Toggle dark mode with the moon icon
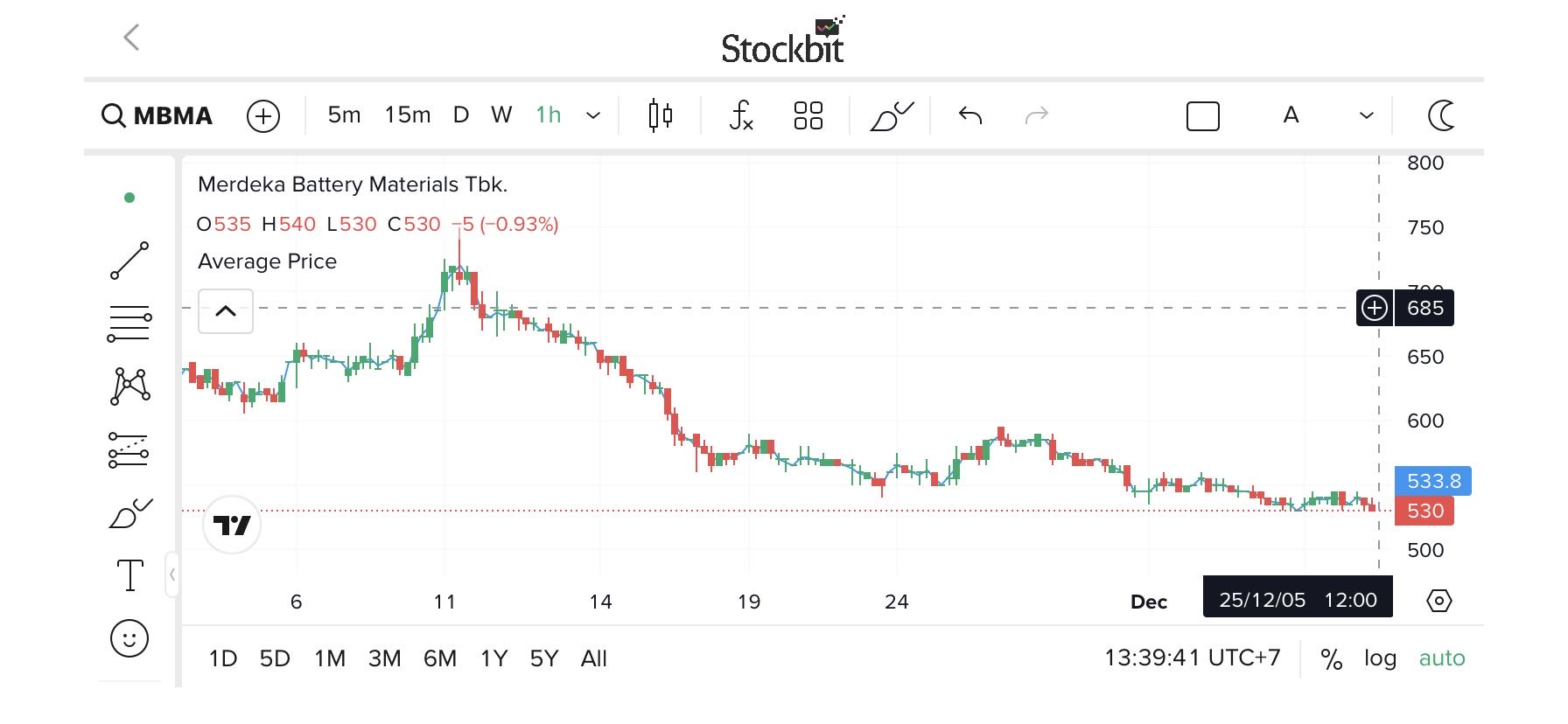Viewport: 1568px width, 724px height. [1441, 115]
